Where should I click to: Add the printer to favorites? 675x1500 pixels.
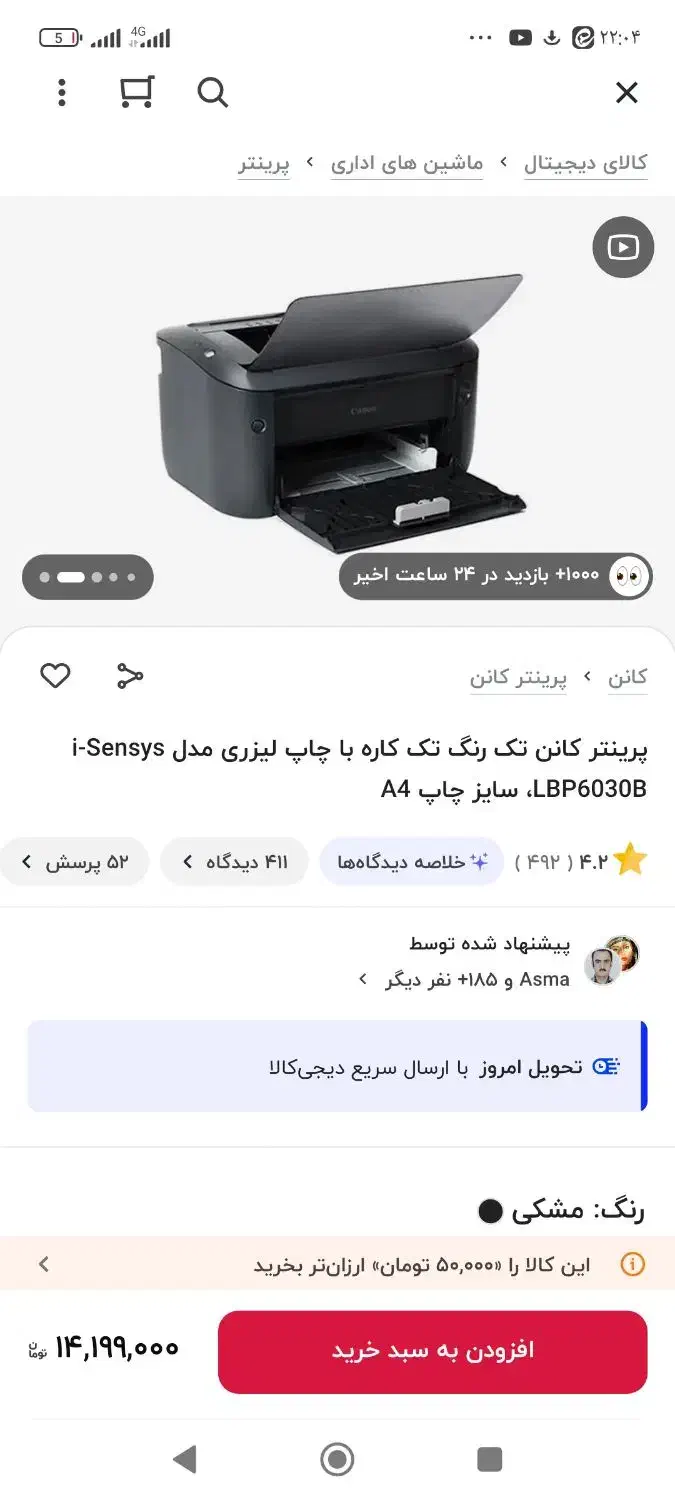tap(55, 676)
